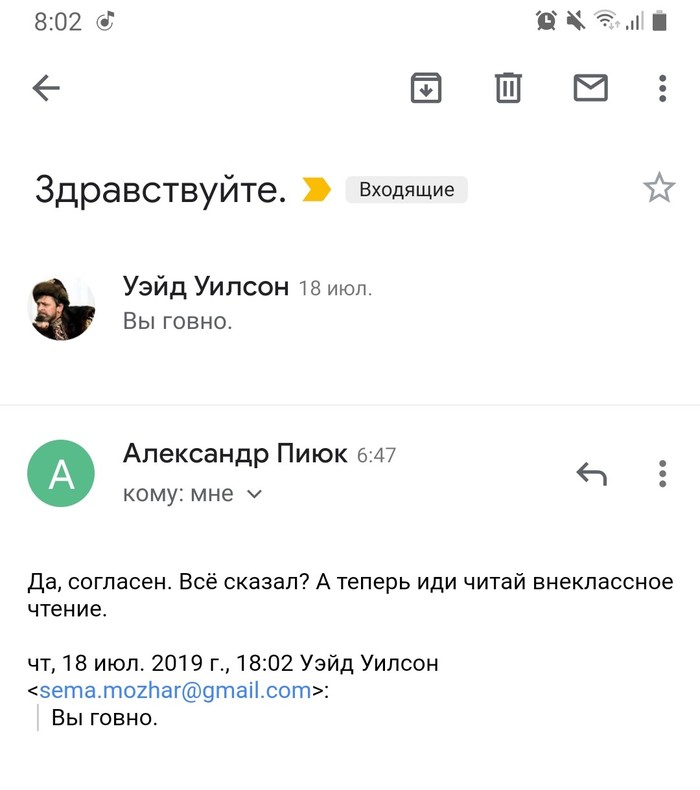Delete this conversation with the trash icon
This screenshot has height=790, width=700.
[x=508, y=89]
